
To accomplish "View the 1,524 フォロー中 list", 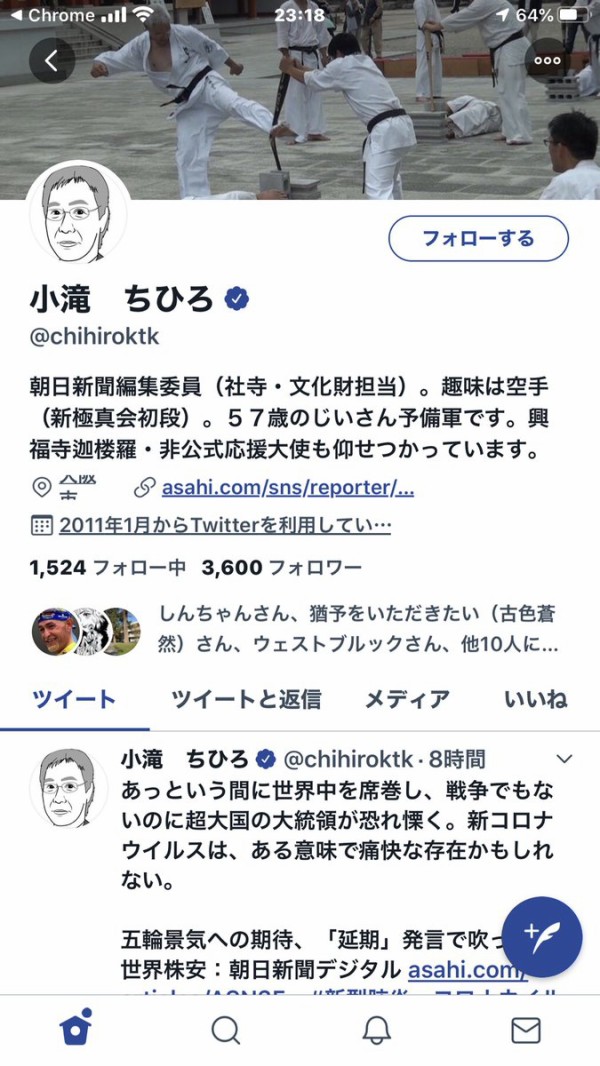I will 107,568.
